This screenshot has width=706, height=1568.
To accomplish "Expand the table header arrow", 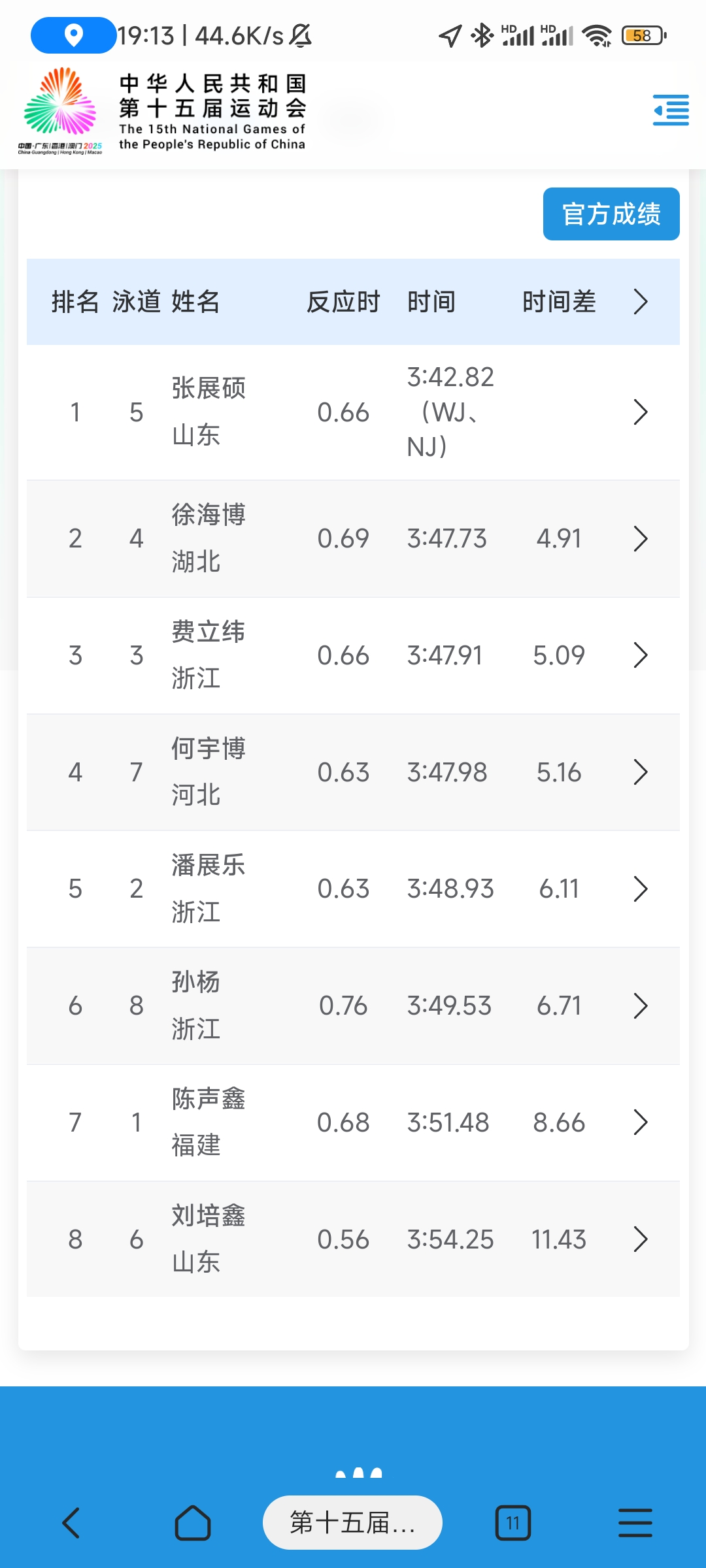I will point(641,302).
